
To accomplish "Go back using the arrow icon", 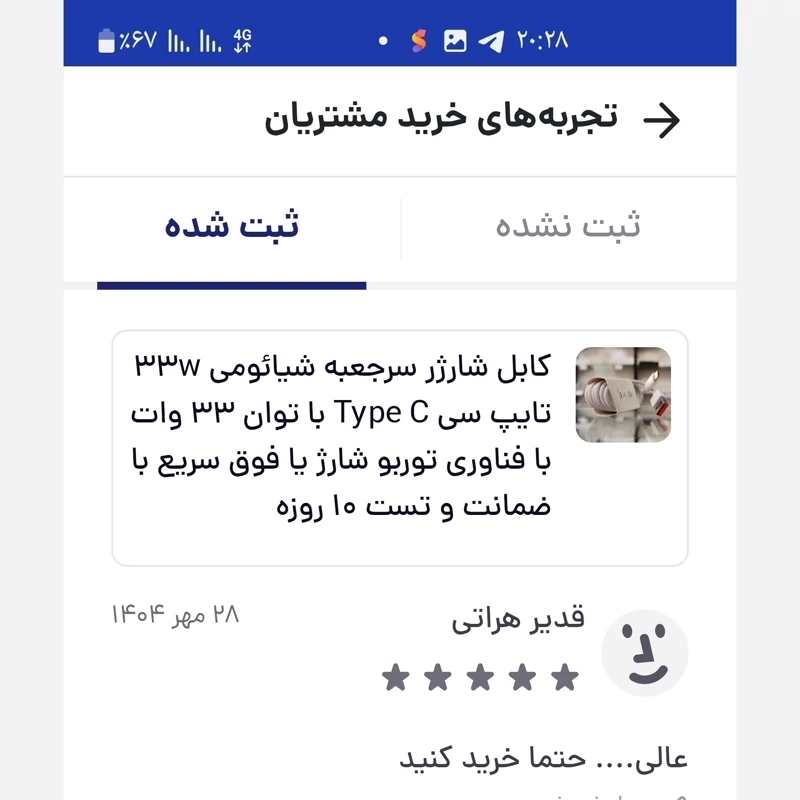I will [661, 120].
